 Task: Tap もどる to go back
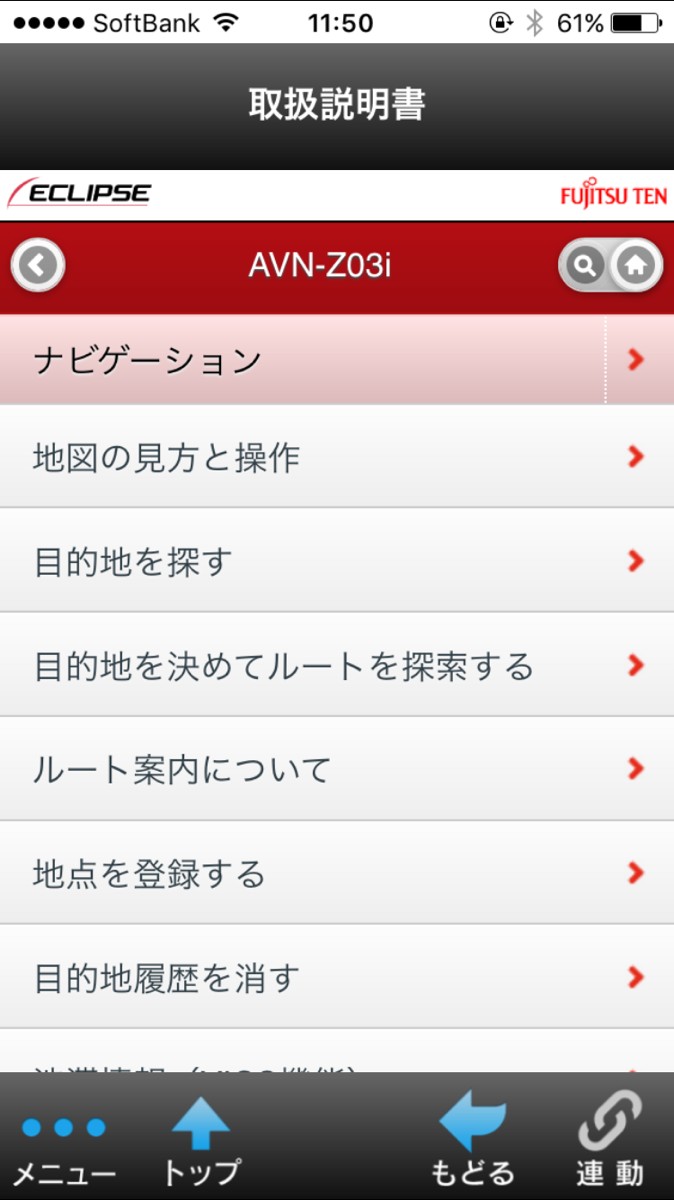[472, 1142]
